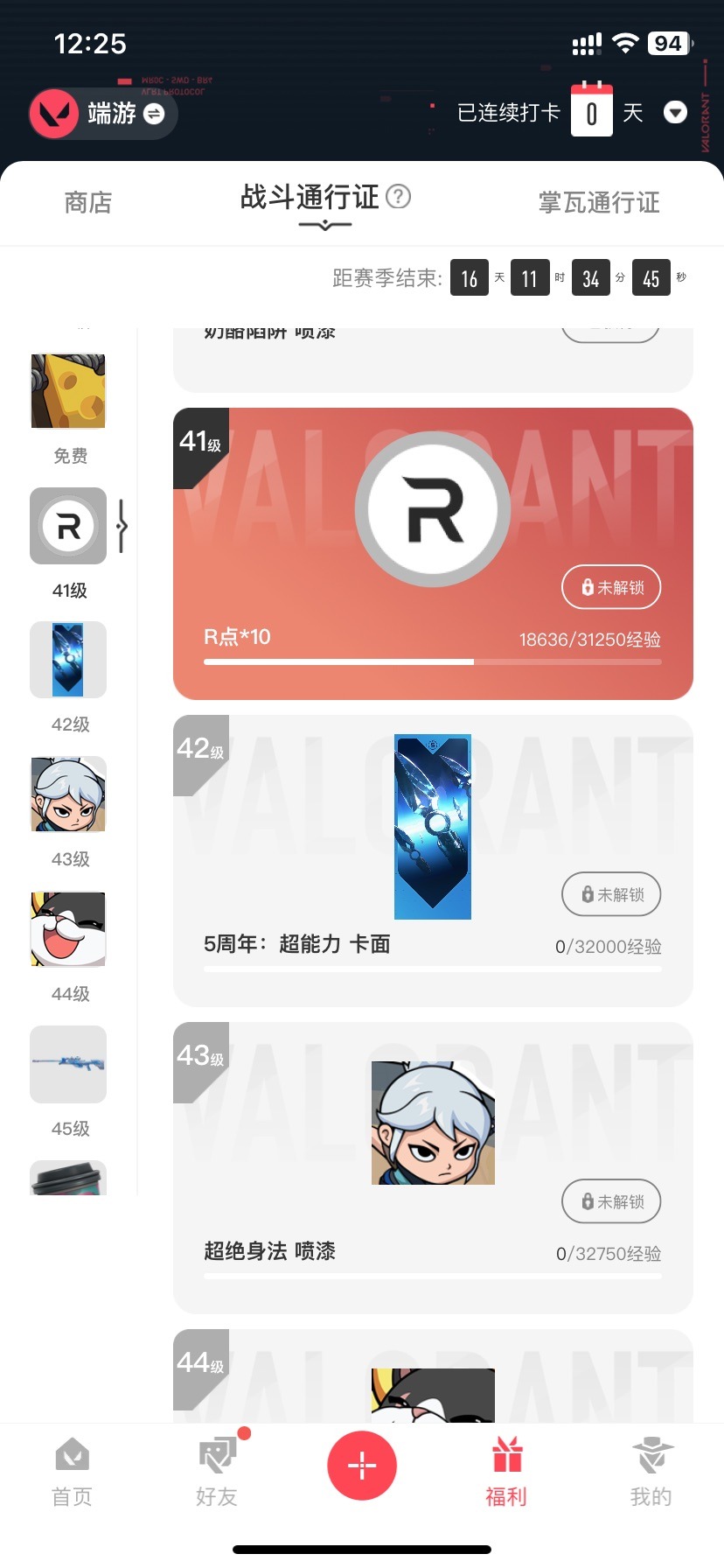Select the free cheese reward in sidebar

tap(68, 391)
